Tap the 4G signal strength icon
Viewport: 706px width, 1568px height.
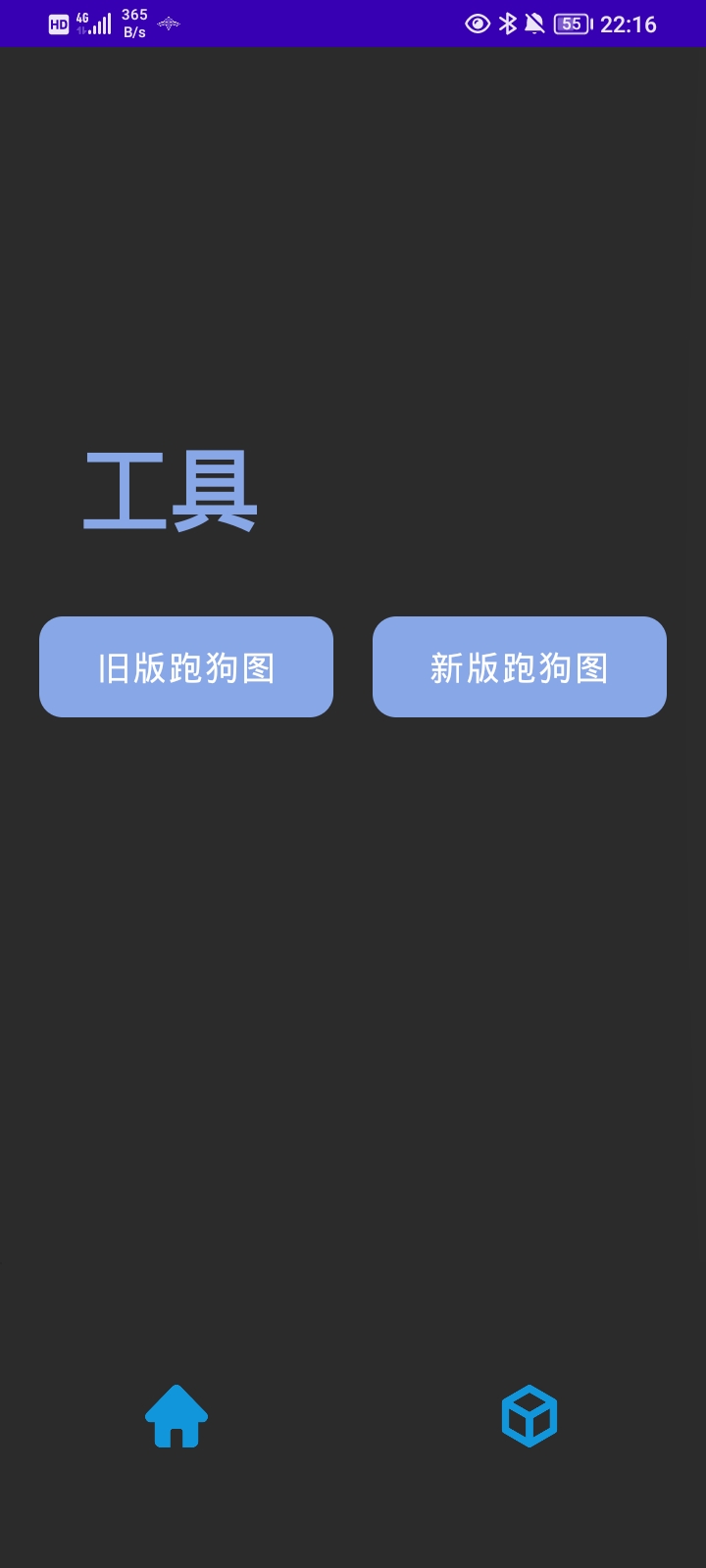click(x=95, y=23)
